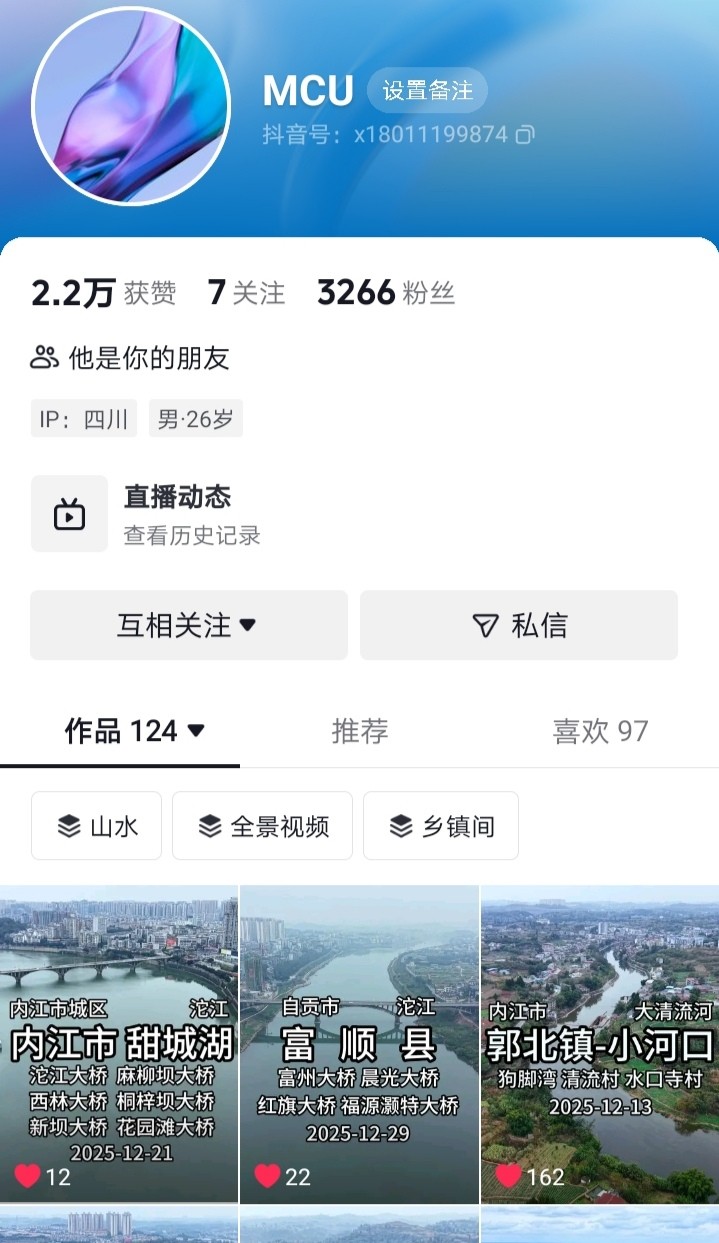Switch to the 喜欢 97 tab
This screenshot has height=1243, width=719.
point(600,731)
